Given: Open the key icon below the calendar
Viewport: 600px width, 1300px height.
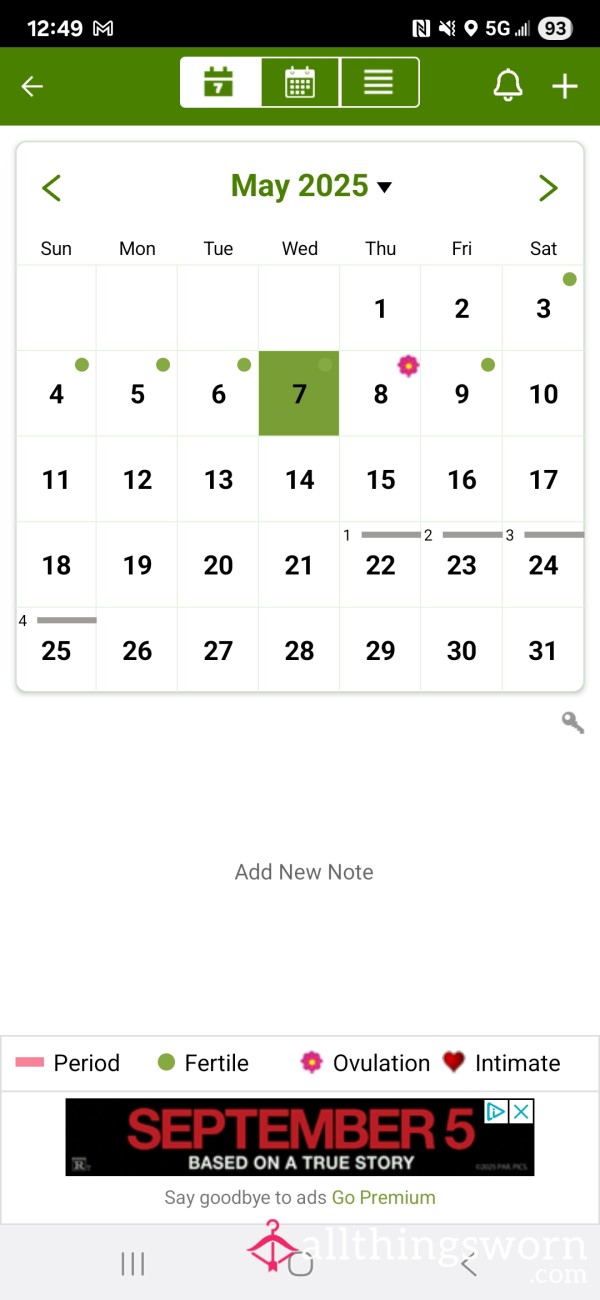Looking at the screenshot, I should click(573, 722).
